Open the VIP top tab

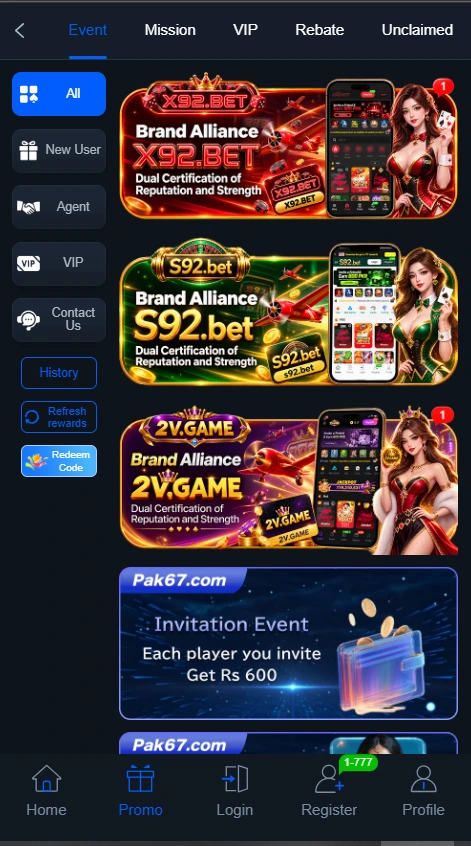(245, 30)
